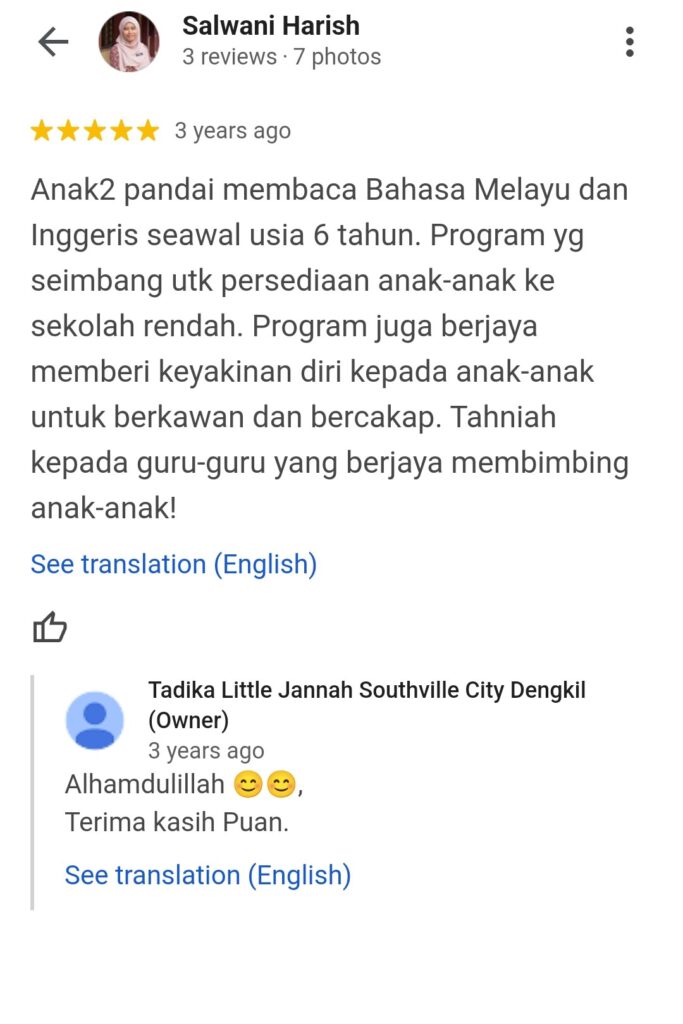683x1024 pixels.
Task: Open Salwani Harish's reviewer profile
Action: point(271,26)
